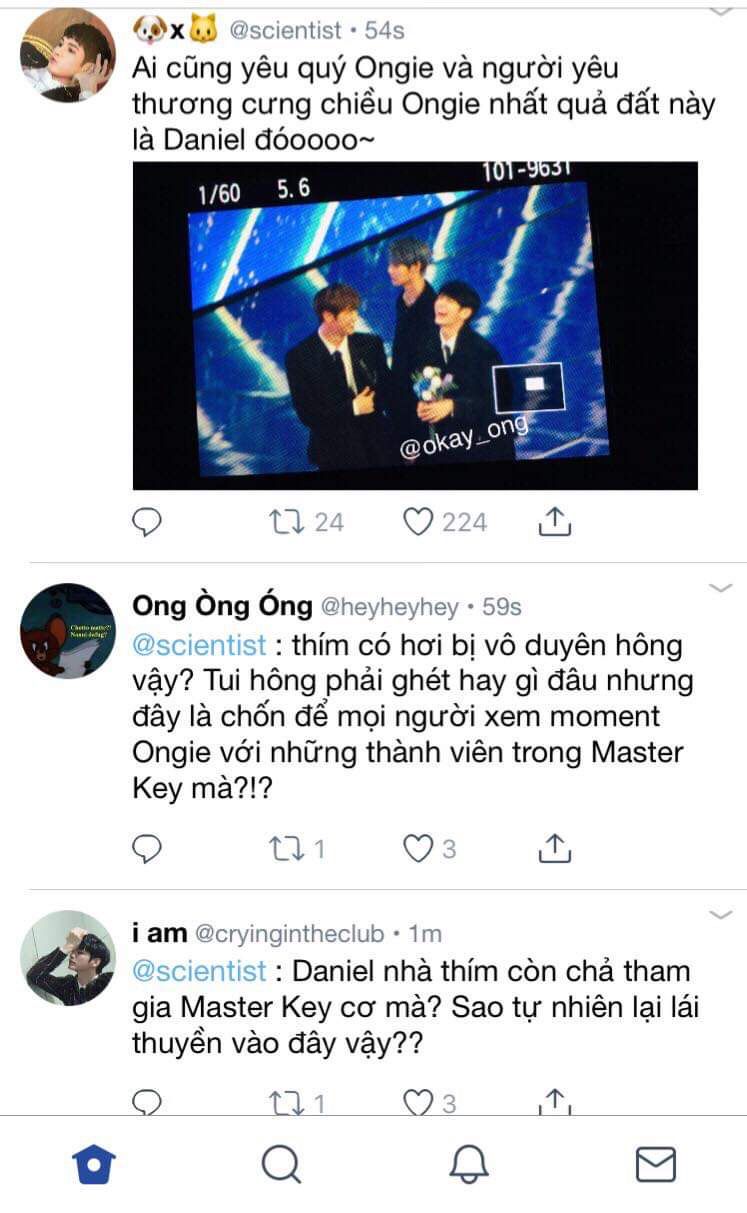The image size is (747, 1213).
Task: Open the dropdown arrow on @heyheyhey's tweet
Action: pyautogui.click(x=720, y=588)
